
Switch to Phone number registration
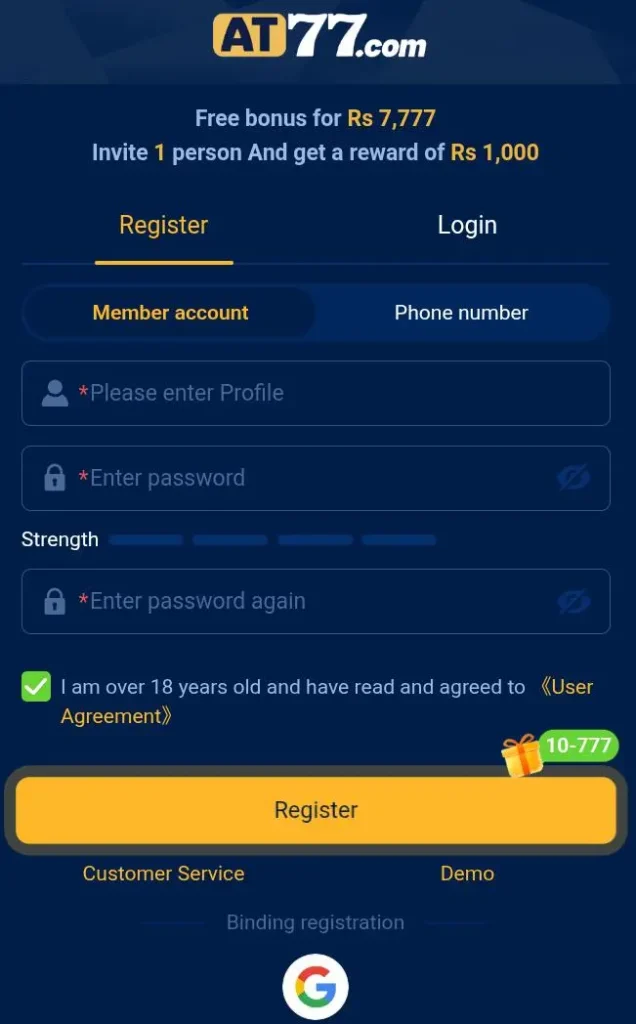[x=461, y=313]
